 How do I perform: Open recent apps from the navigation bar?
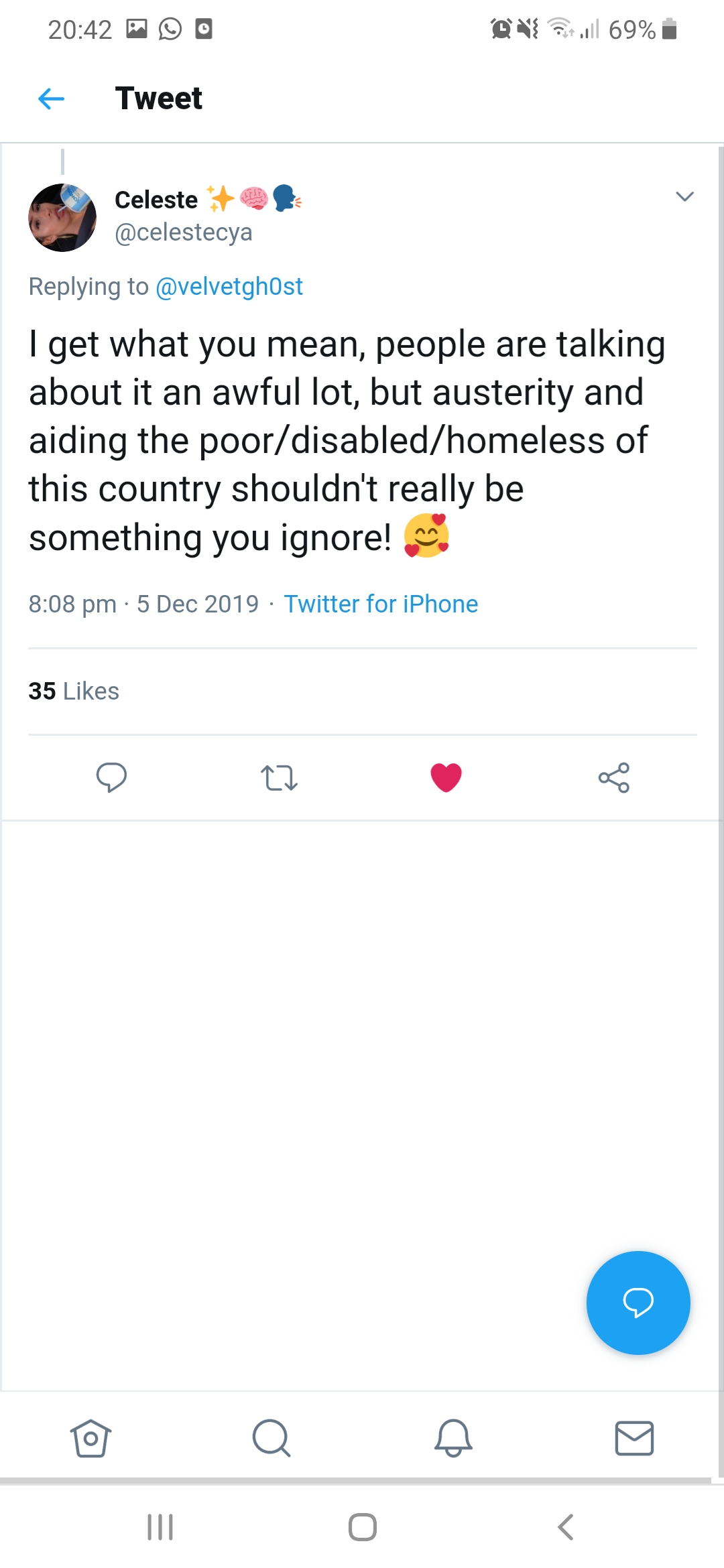click(160, 1527)
